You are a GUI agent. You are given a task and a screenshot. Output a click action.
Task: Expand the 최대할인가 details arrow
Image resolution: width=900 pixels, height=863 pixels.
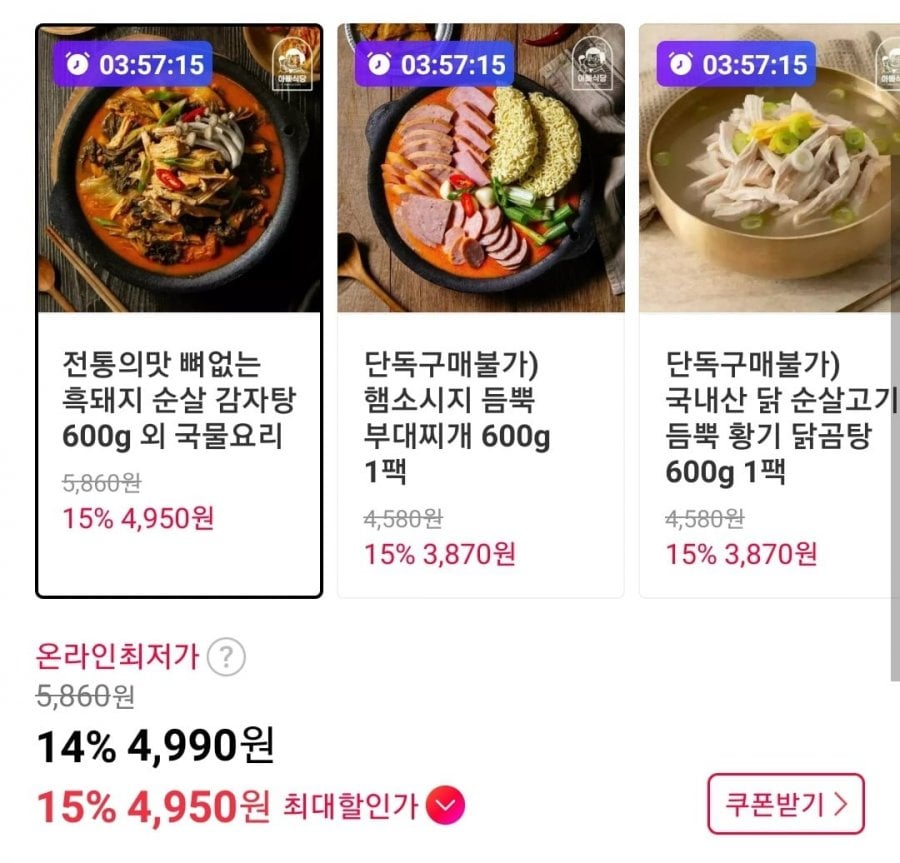pos(445,805)
